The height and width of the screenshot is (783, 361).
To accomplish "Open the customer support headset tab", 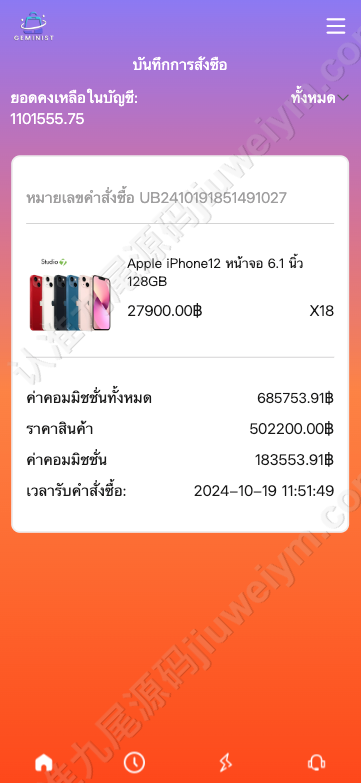I will [x=317, y=763].
